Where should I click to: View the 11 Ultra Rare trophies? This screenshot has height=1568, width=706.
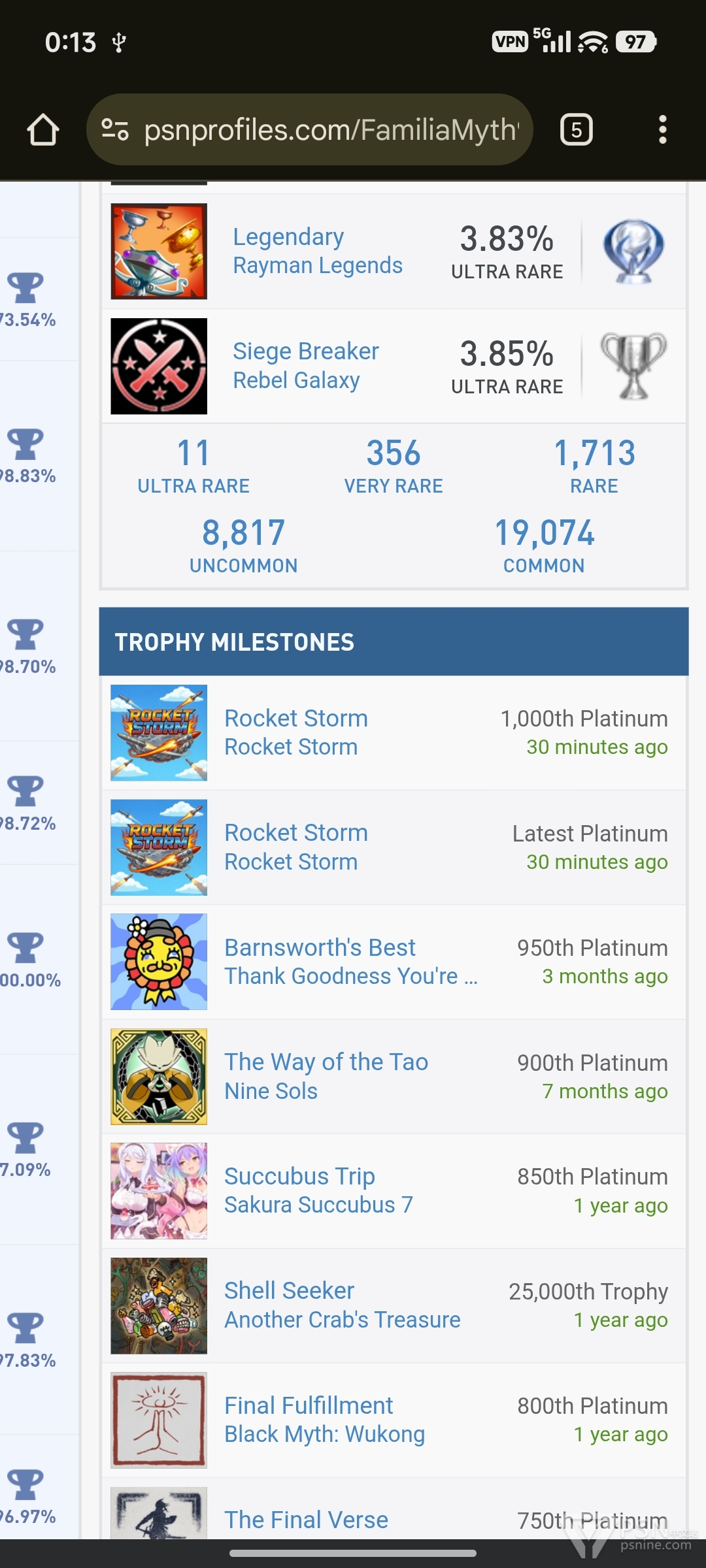point(193,465)
